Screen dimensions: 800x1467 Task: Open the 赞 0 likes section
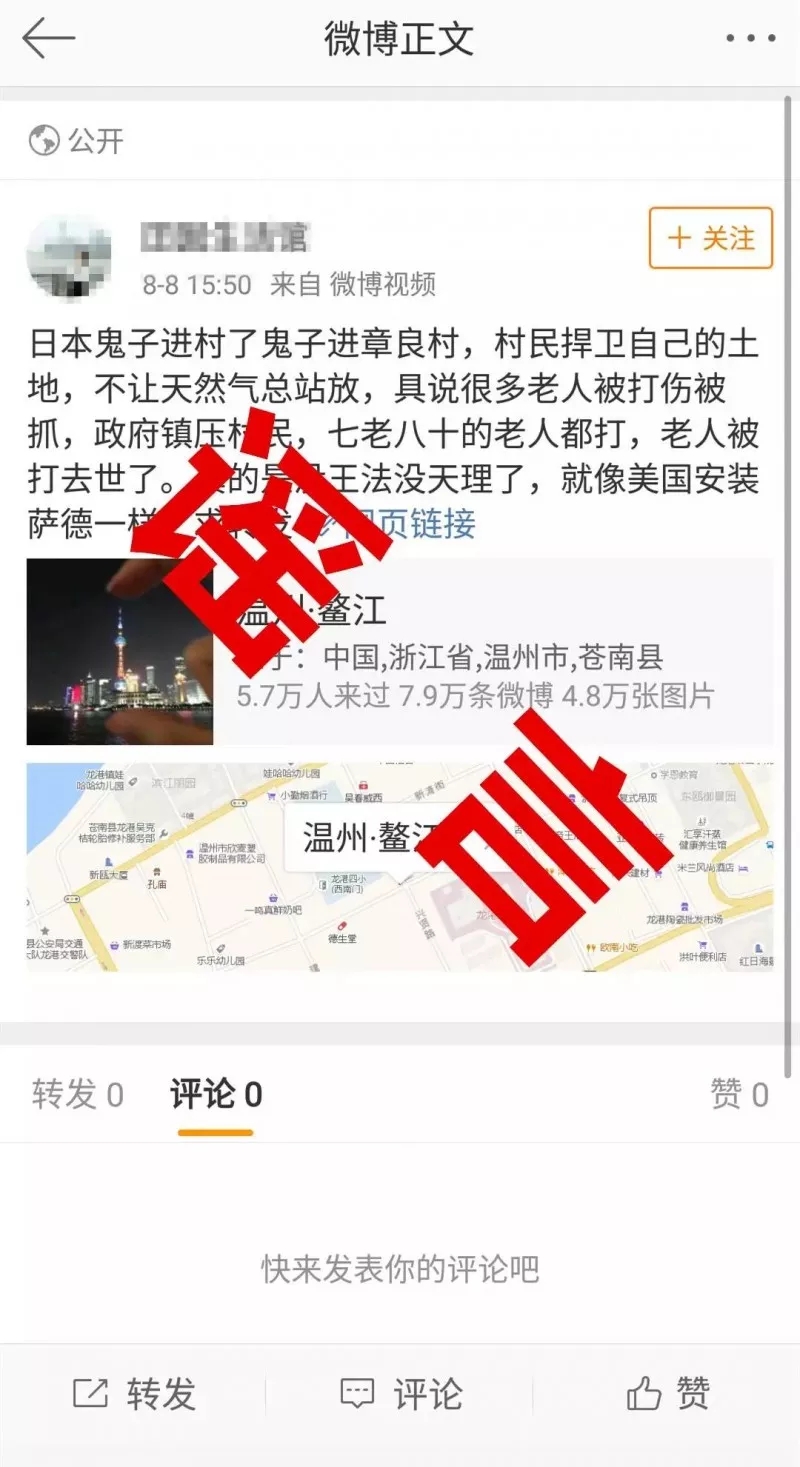pyautogui.click(x=738, y=1094)
